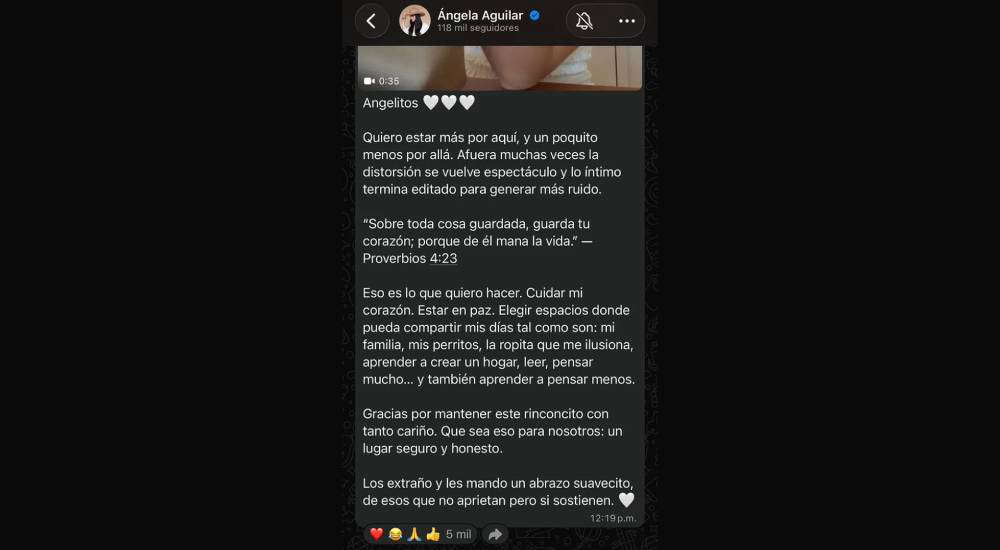Open Ángela Aguilar's channel info
The image size is (1000, 550).
[x=478, y=20]
